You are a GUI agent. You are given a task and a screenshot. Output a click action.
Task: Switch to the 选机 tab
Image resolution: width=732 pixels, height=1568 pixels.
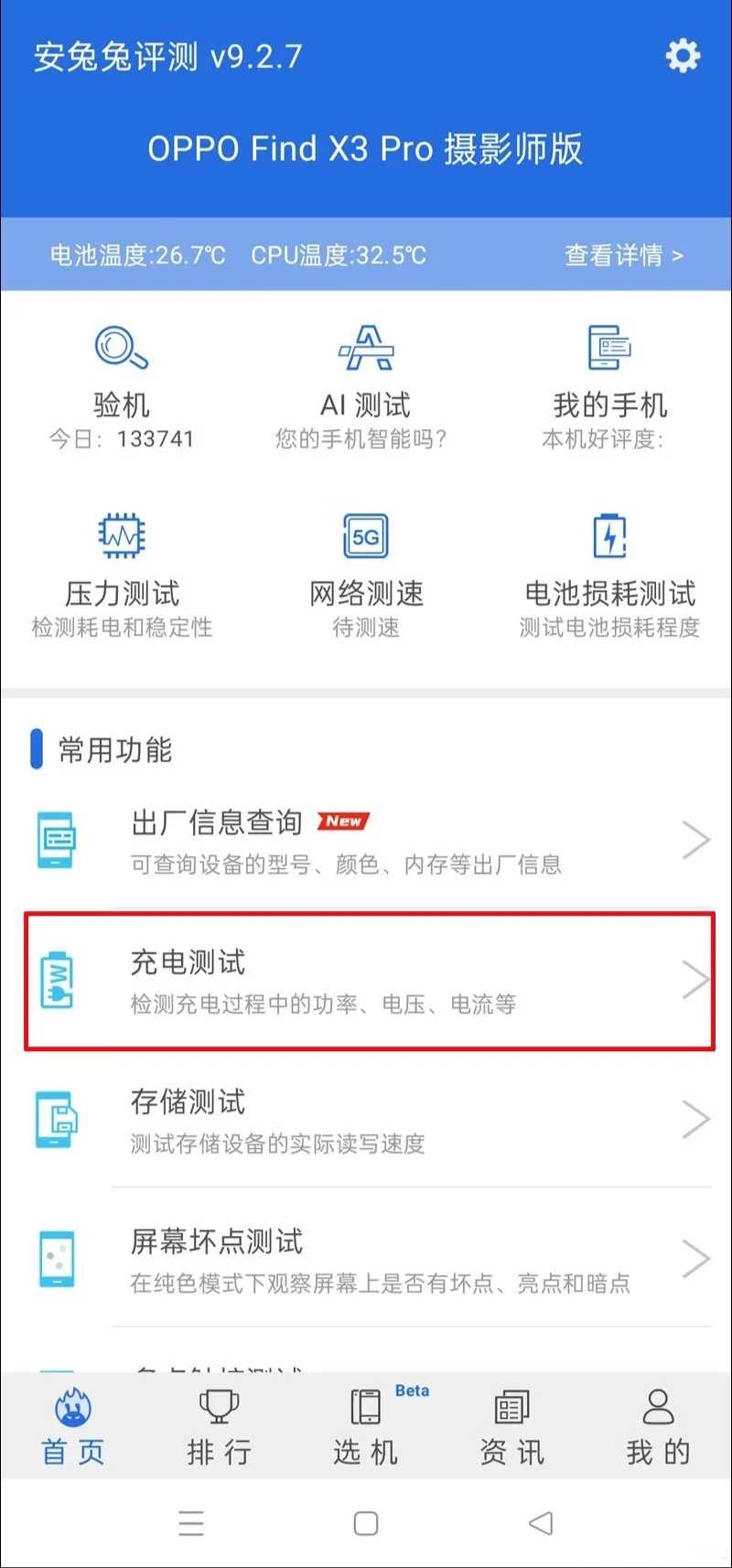click(x=366, y=1427)
